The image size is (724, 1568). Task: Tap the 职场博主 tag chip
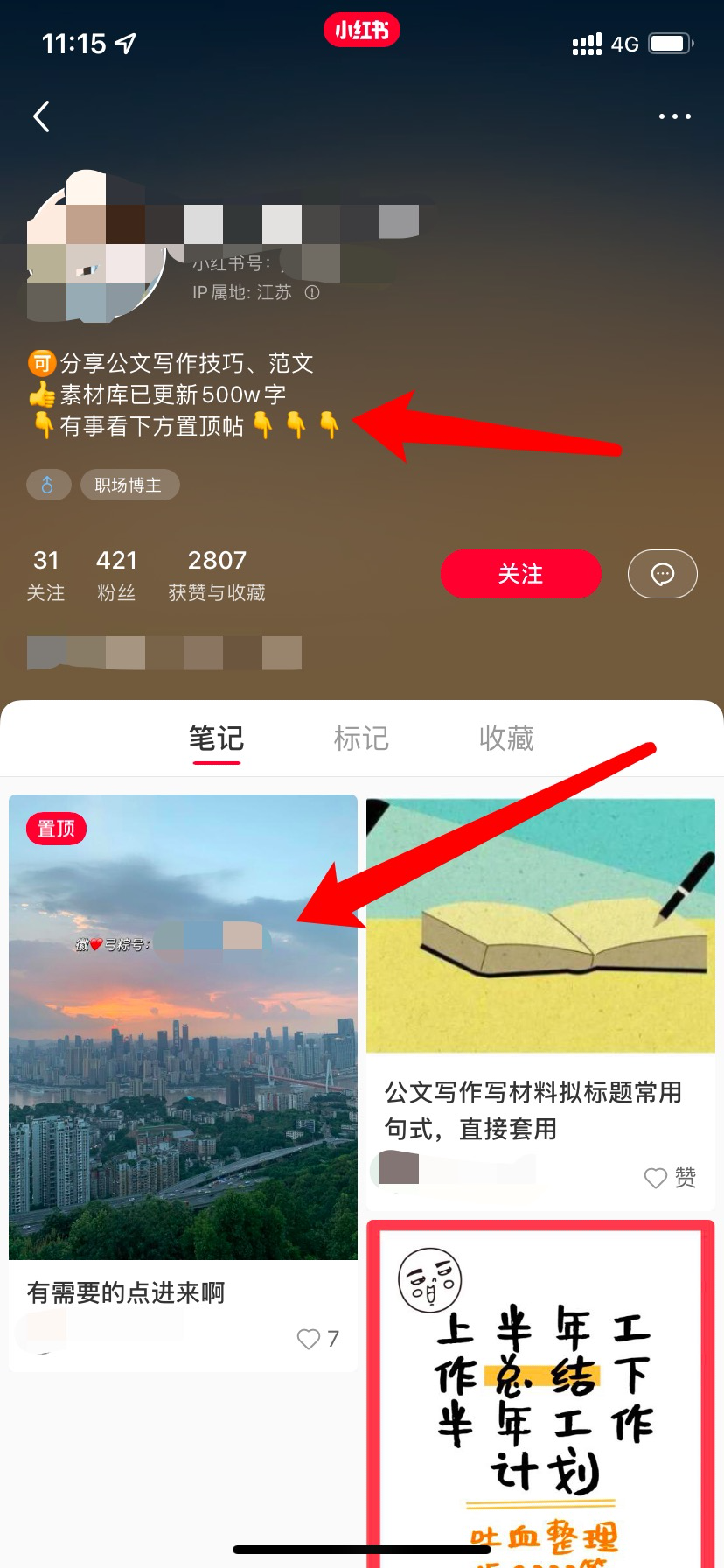point(129,485)
